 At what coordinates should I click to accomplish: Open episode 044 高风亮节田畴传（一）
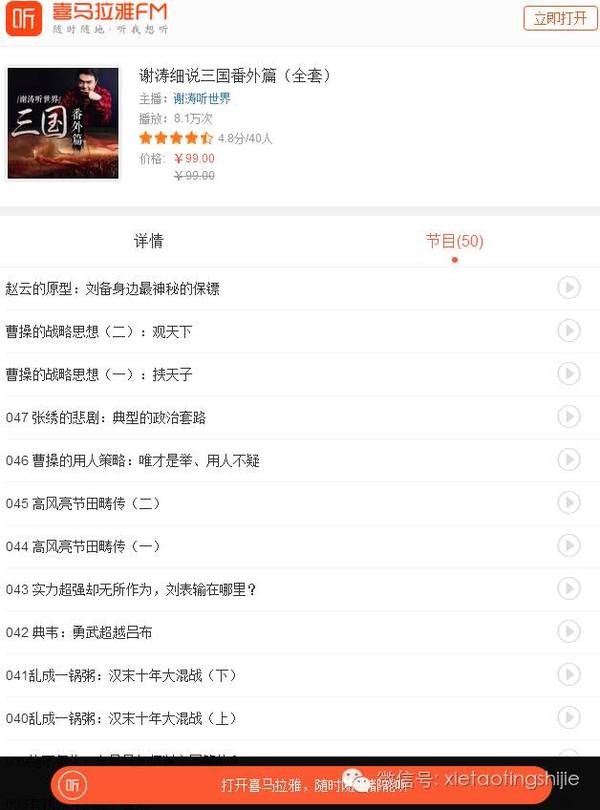click(x=82, y=546)
